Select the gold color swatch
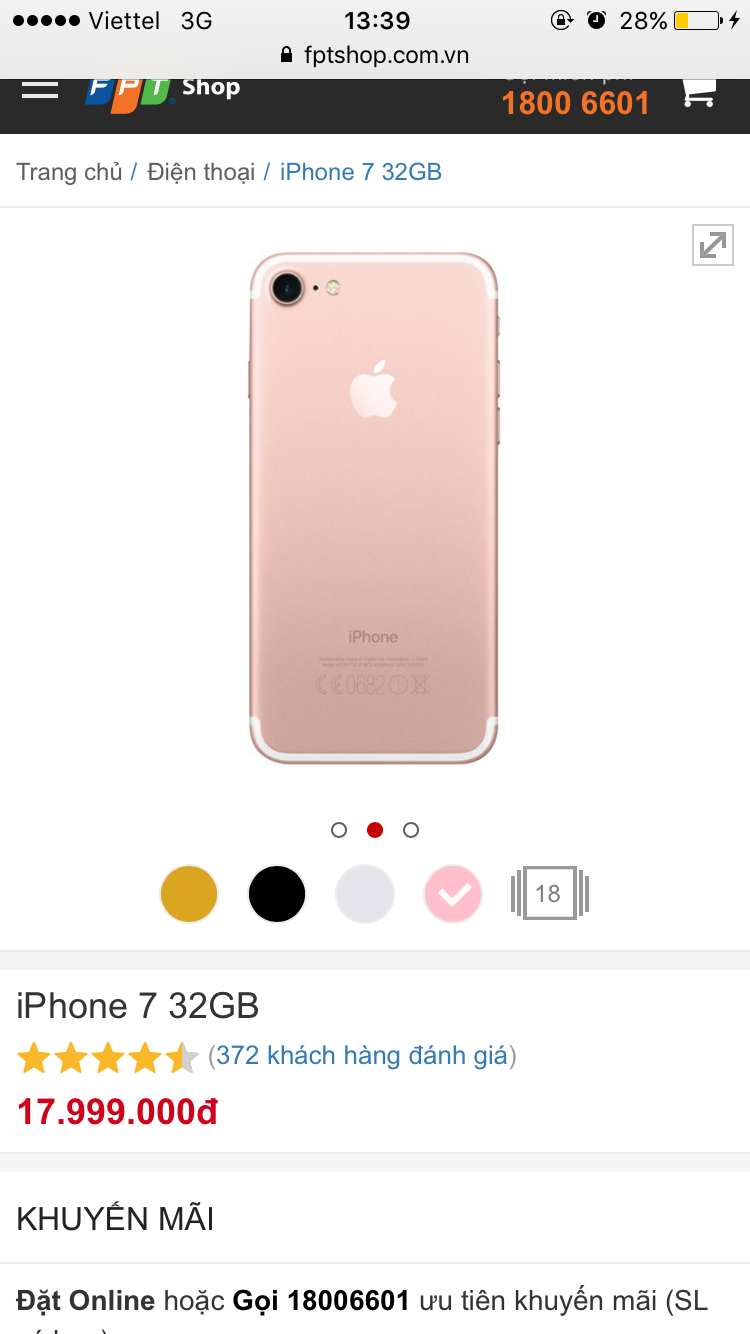 (x=189, y=894)
